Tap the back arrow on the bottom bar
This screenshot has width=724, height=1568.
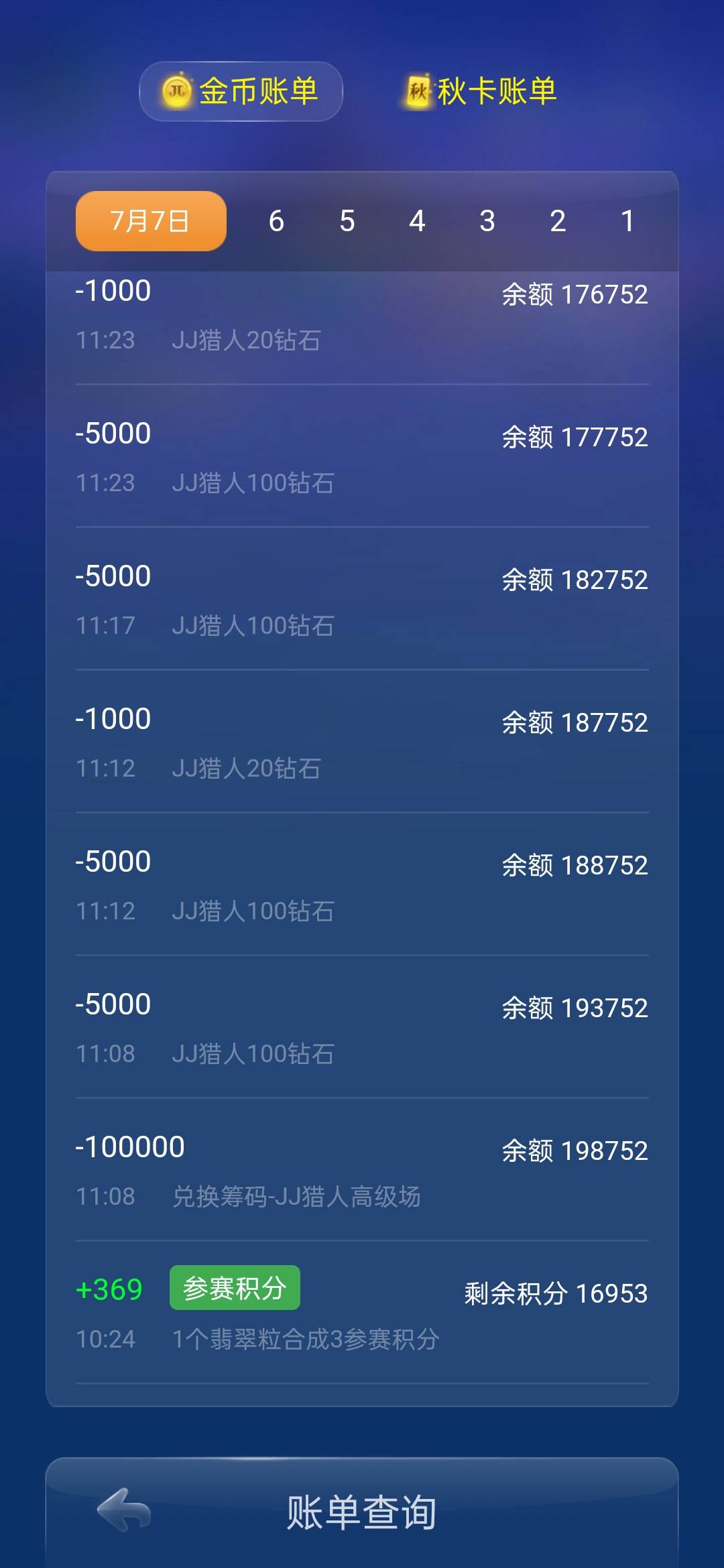tap(124, 1511)
